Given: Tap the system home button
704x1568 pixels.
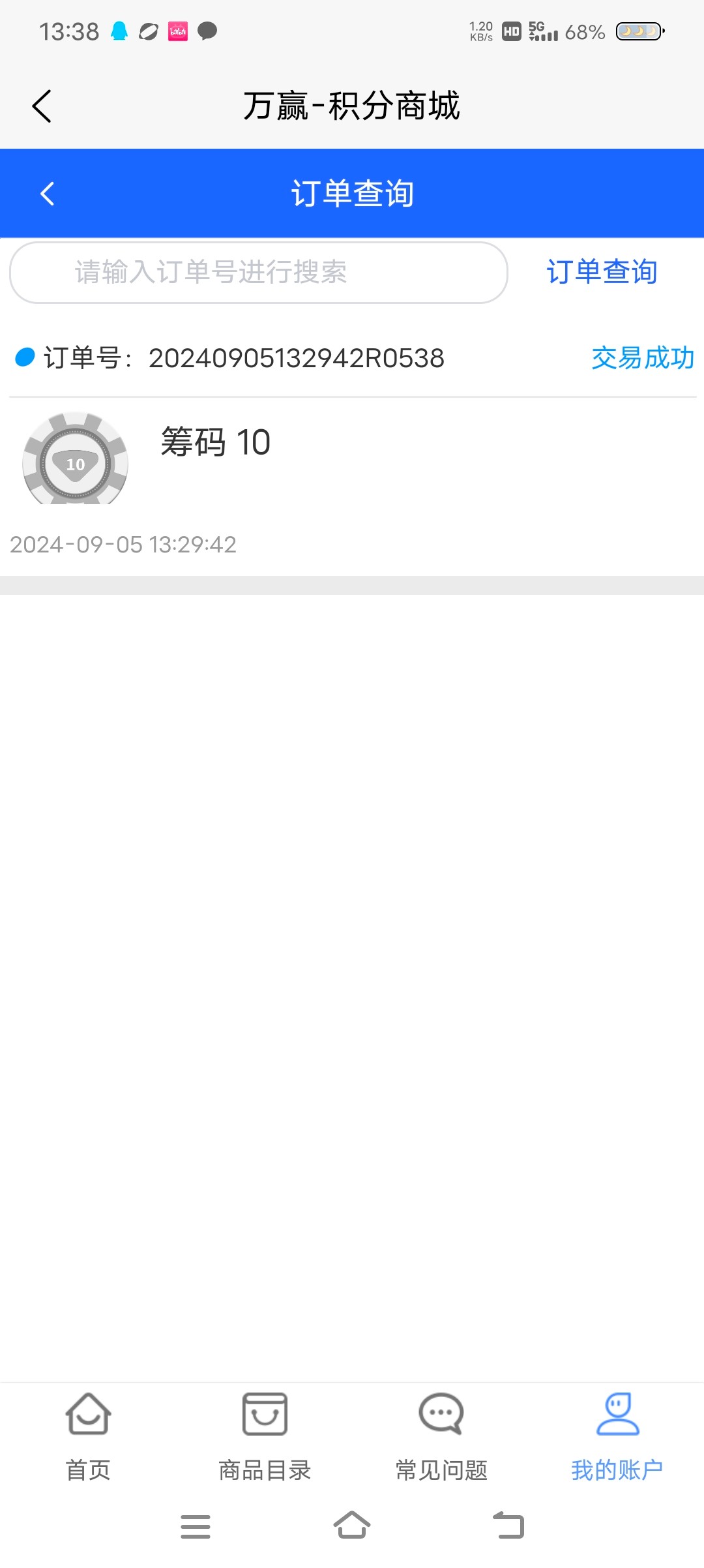Looking at the screenshot, I should [x=352, y=1526].
